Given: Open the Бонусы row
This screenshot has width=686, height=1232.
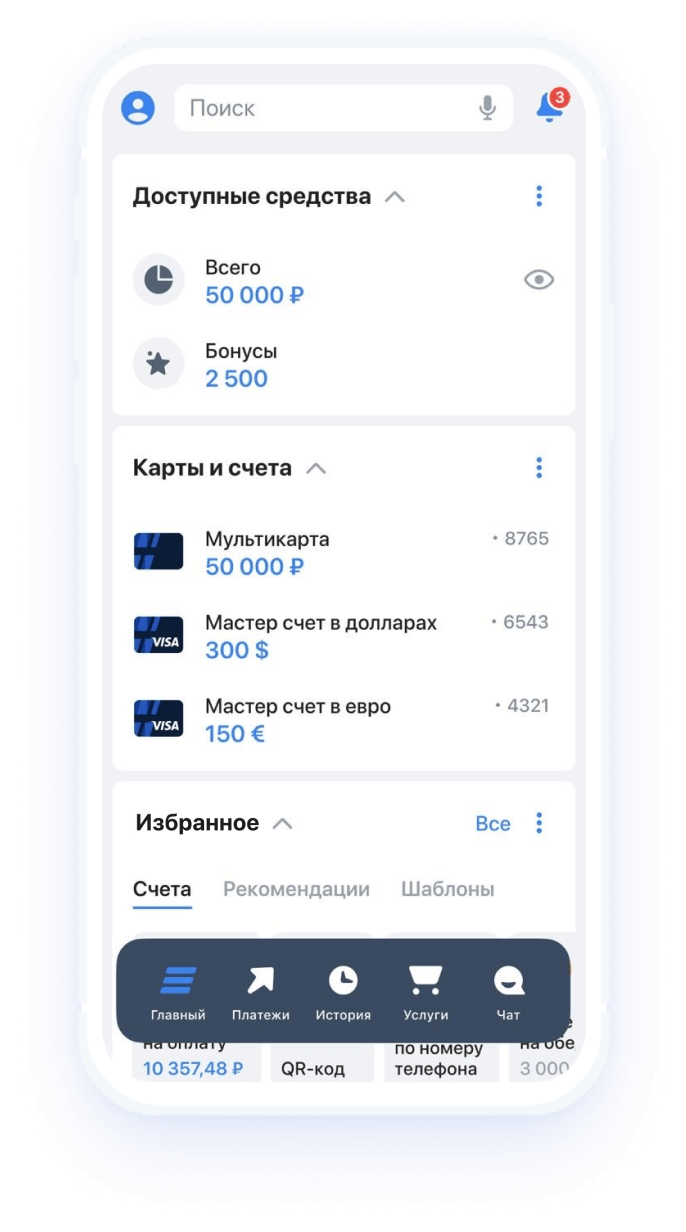Looking at the screenshot, I should coord(240,365).
